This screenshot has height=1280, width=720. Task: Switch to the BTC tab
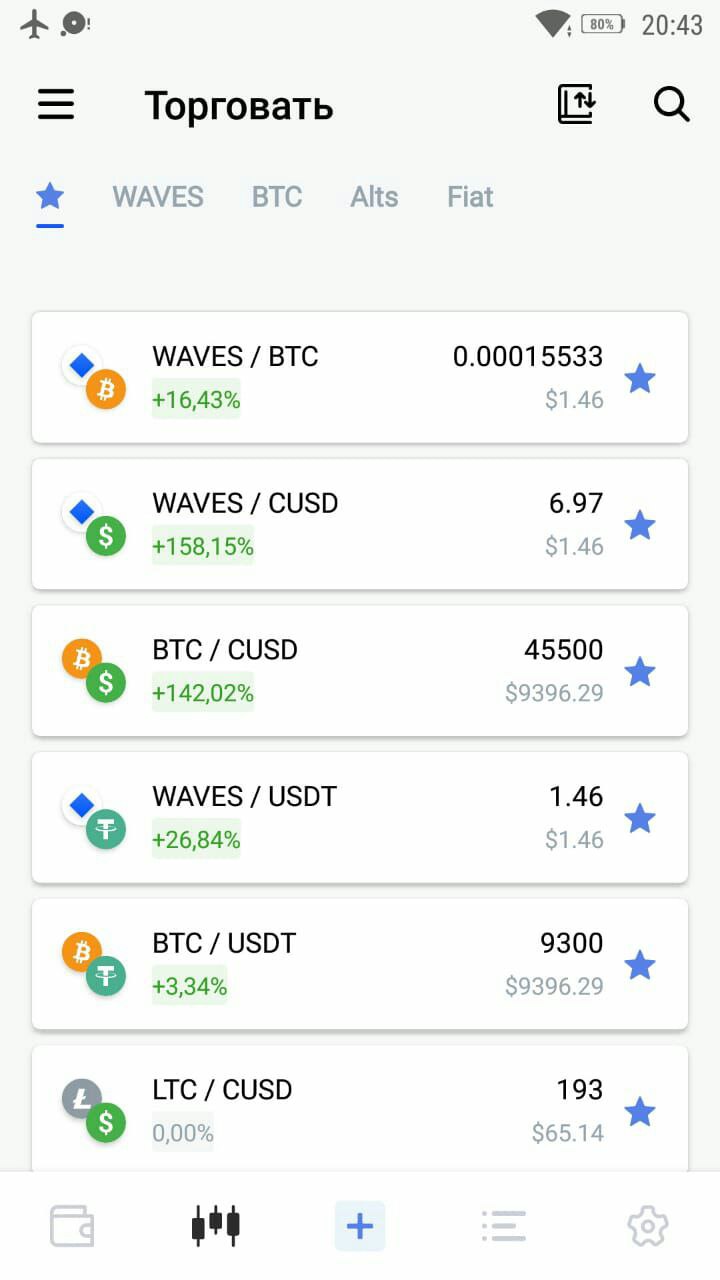[277, 197]
